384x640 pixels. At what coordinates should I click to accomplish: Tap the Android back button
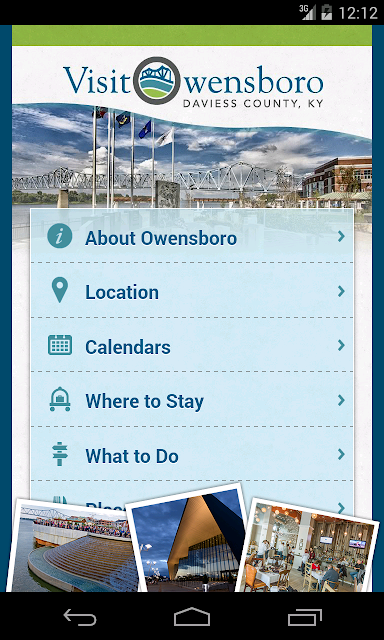click(x=80, y=617)
